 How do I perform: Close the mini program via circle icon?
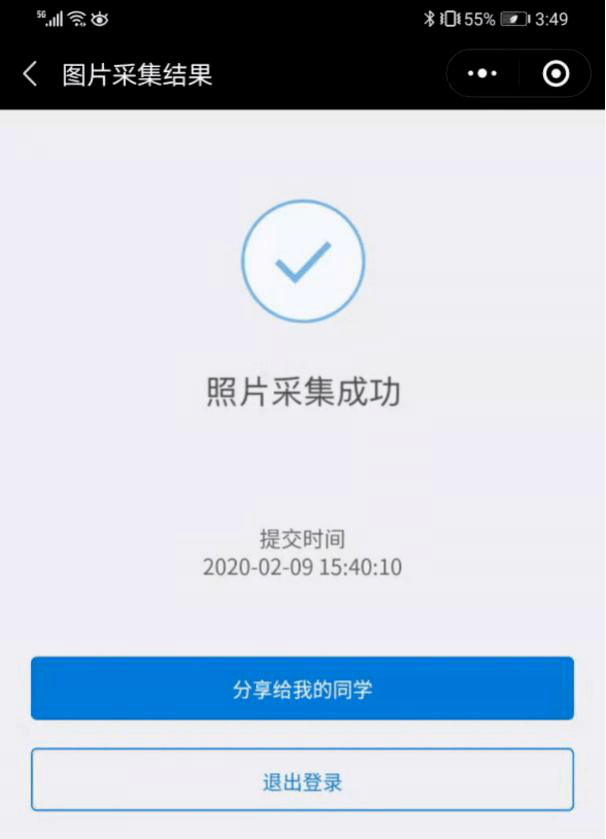(x=555, y=74)
